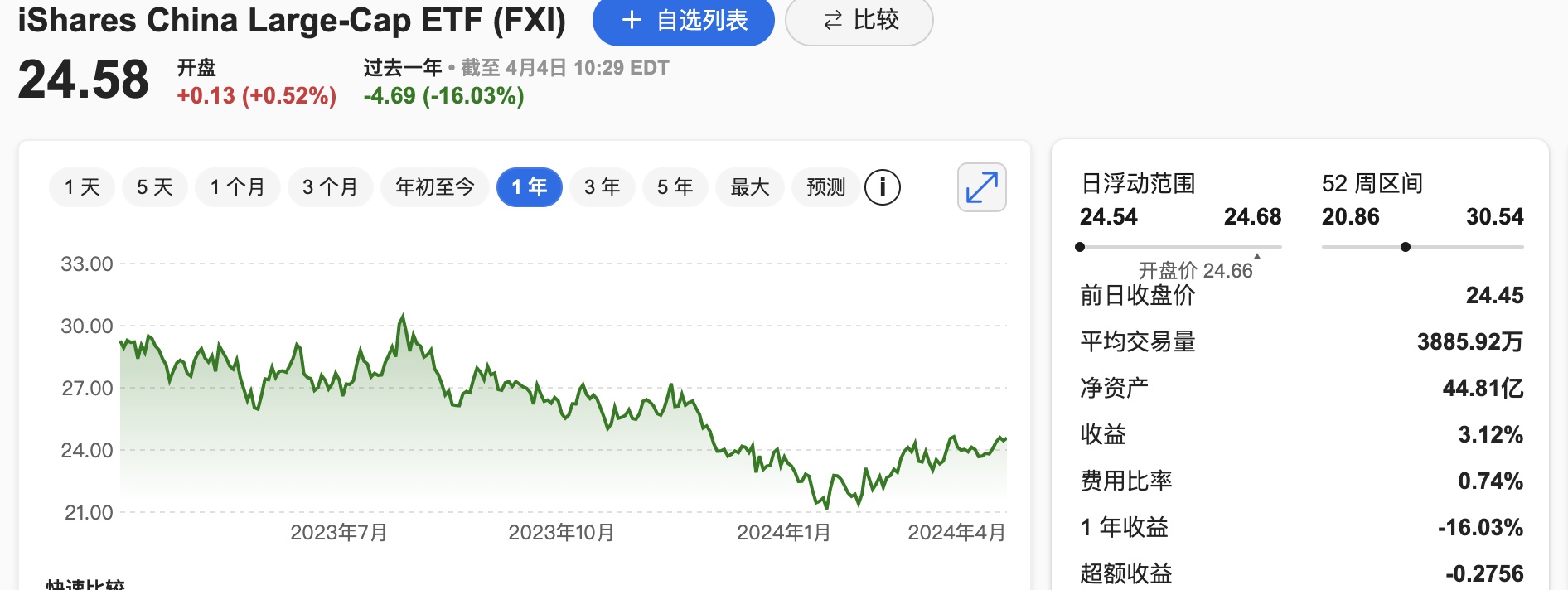Open the 预测 forecast view
Screen dimensions: 1568x590
click(825, 187)
